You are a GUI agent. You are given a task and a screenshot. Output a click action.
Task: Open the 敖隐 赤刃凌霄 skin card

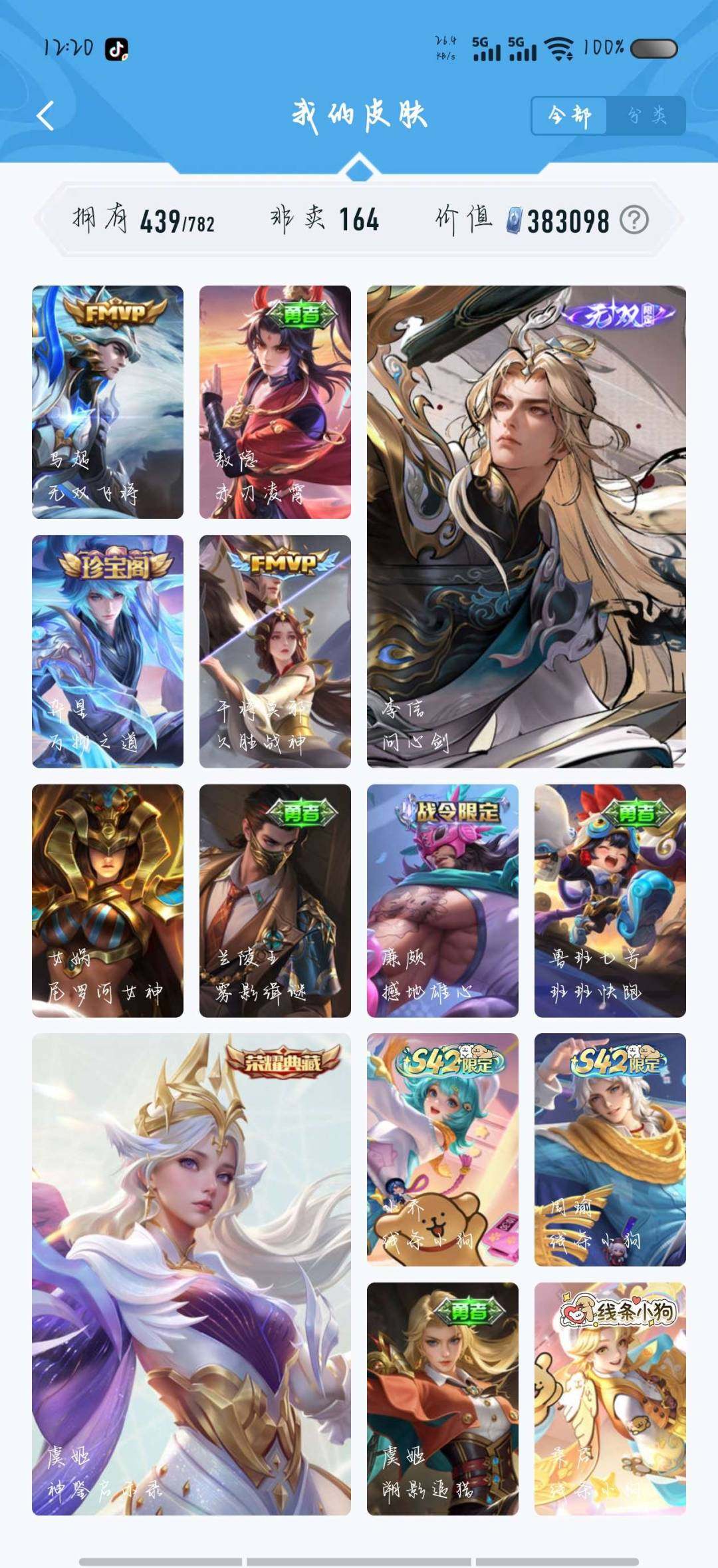[x=275, y=402]
